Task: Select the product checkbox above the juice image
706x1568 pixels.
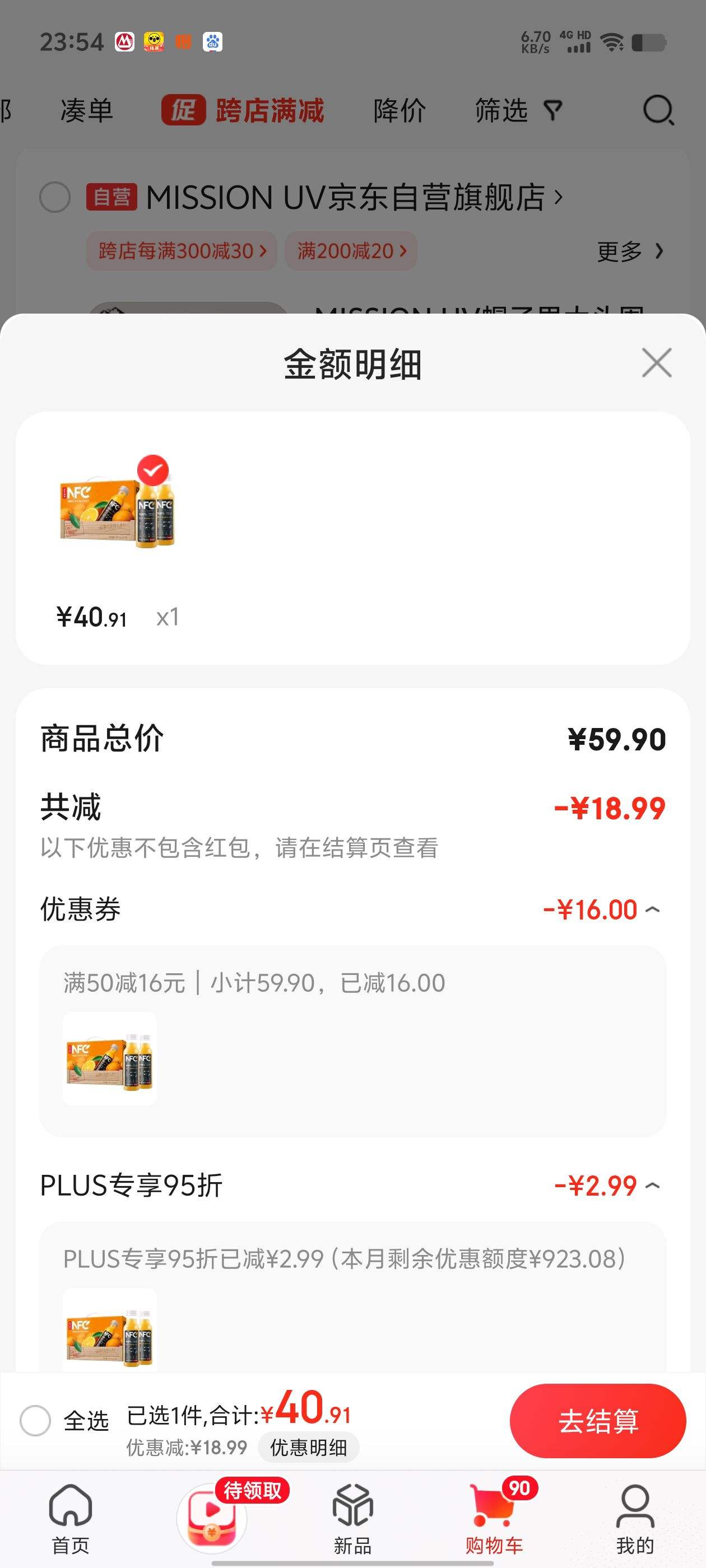Action: (154, 469)
